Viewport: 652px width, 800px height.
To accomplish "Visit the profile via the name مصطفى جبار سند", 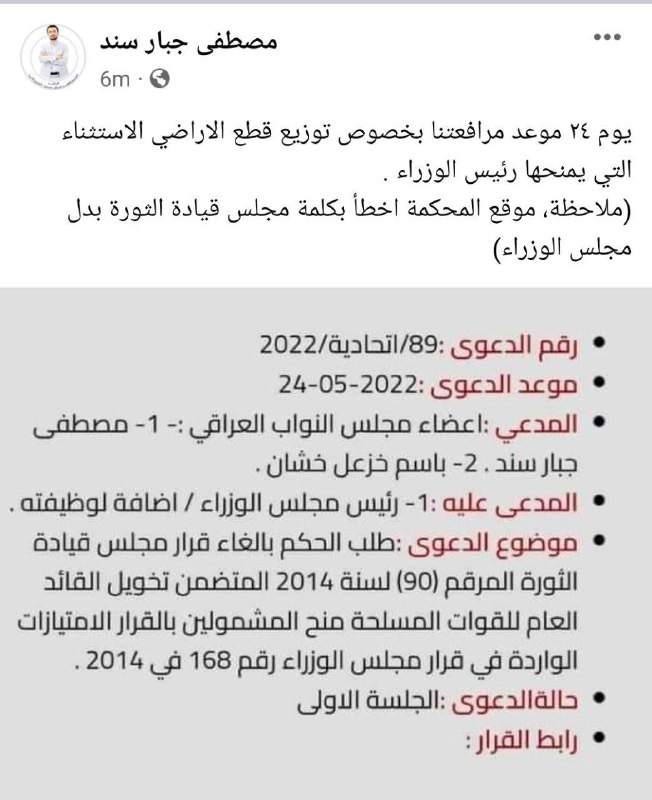I will tap(189, 42).
